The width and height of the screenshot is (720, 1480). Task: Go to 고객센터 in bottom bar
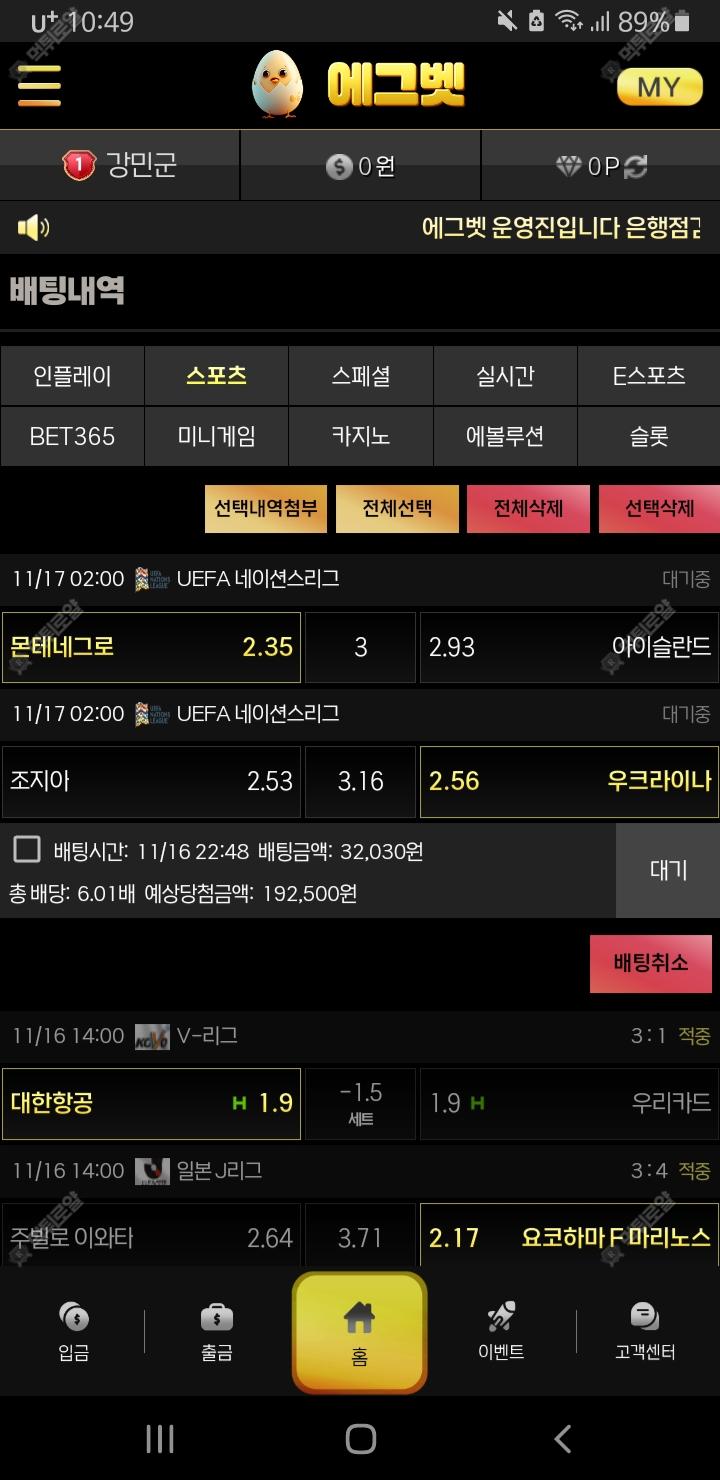pos(645,1332)
